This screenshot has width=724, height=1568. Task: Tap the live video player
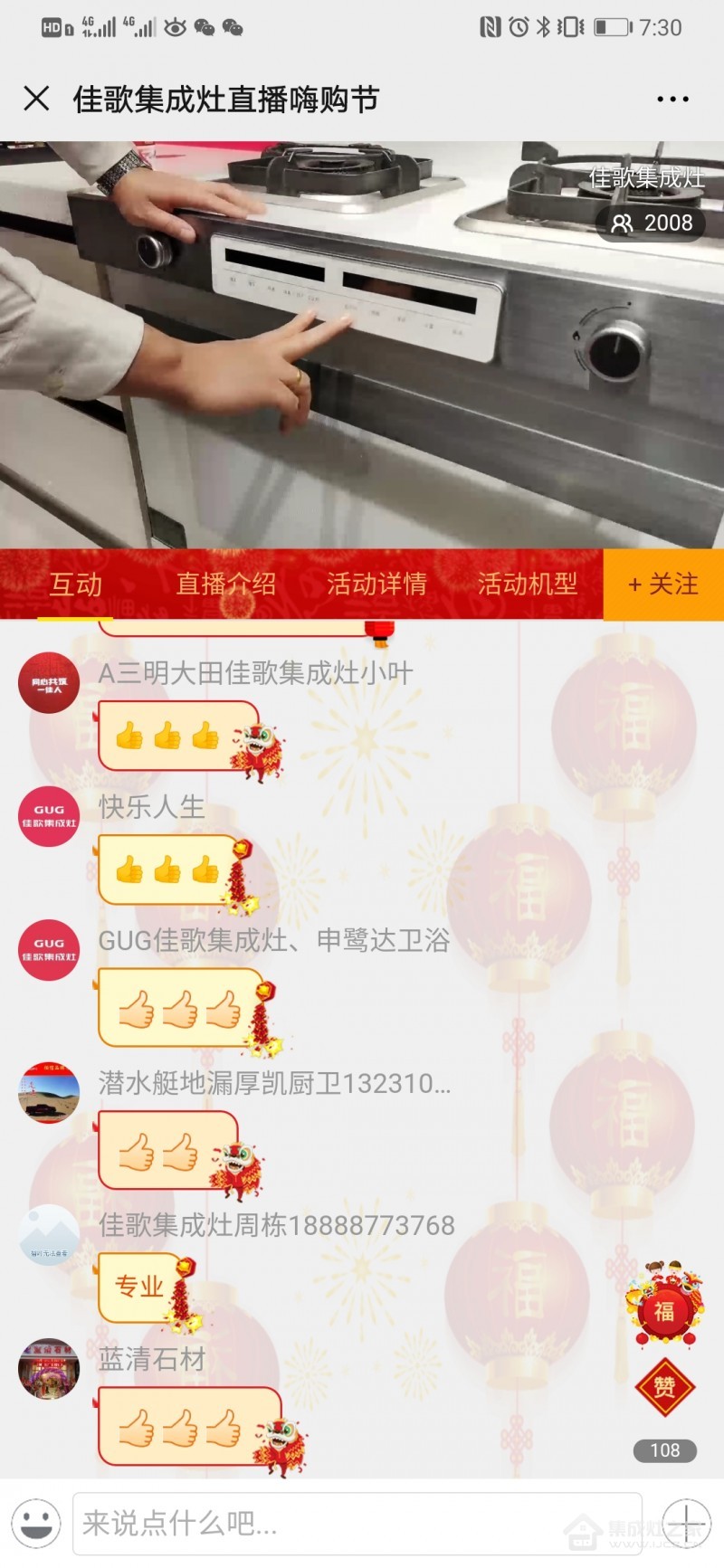[362, 345]
